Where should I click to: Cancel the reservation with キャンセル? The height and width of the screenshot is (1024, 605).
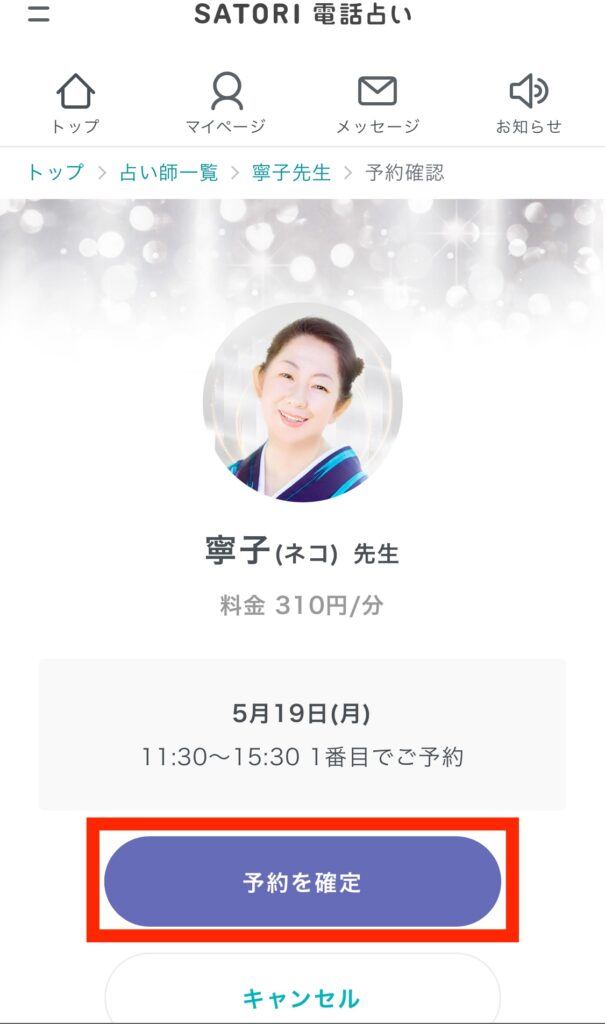pyautogui.click(x=302, y=996)
